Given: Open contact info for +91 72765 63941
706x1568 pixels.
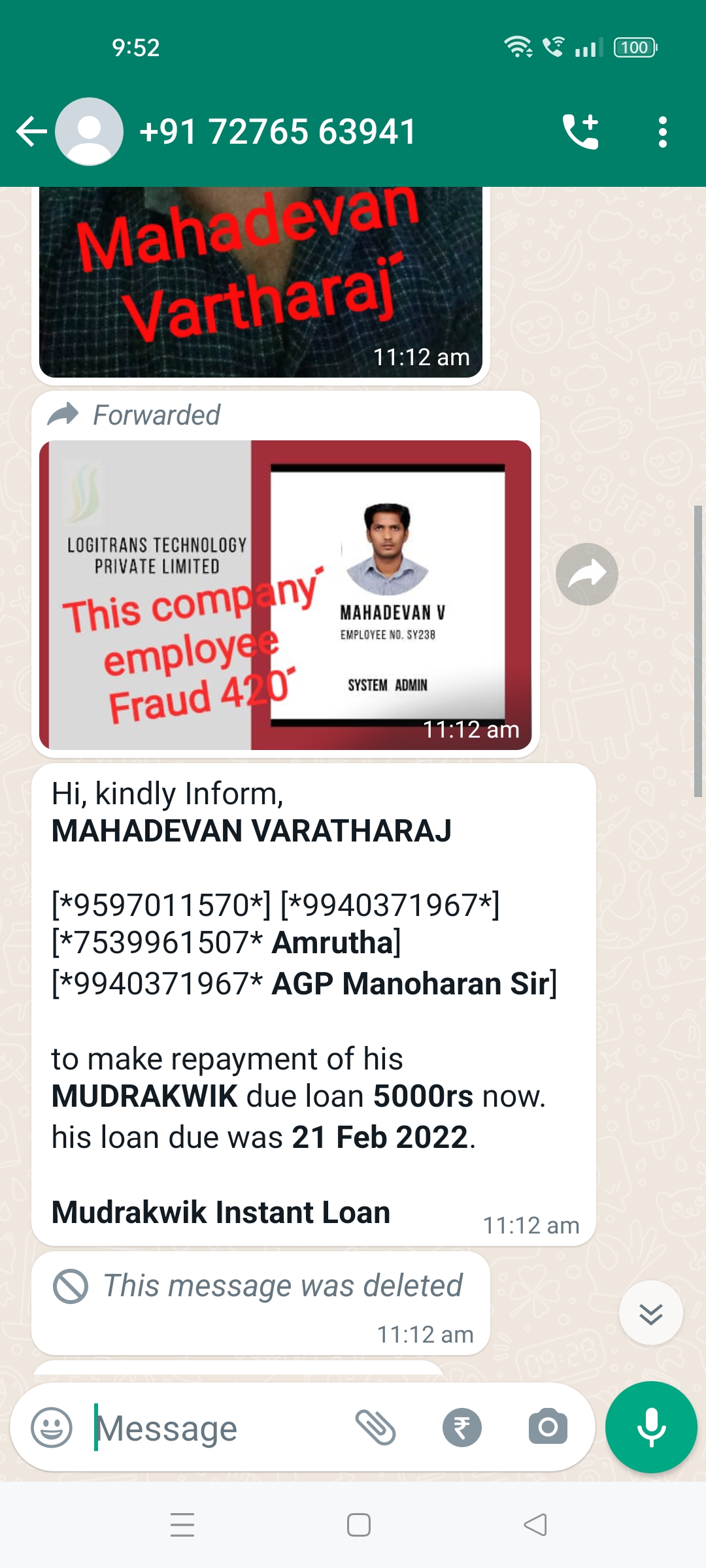Looking at the screenshot, I should pyautogui.click(x=278, y=132).
